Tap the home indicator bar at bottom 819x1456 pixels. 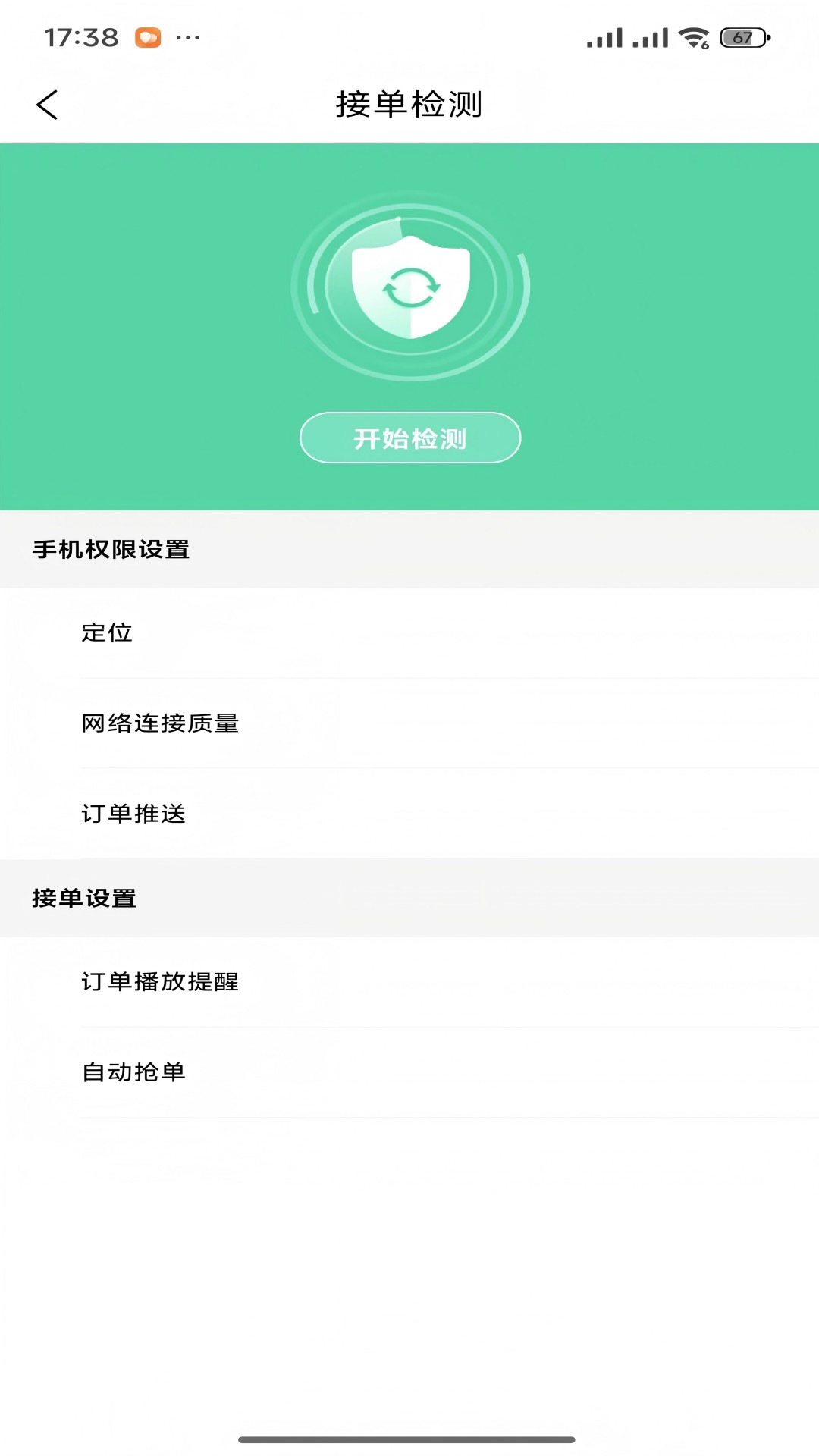tap(409, 1439)
